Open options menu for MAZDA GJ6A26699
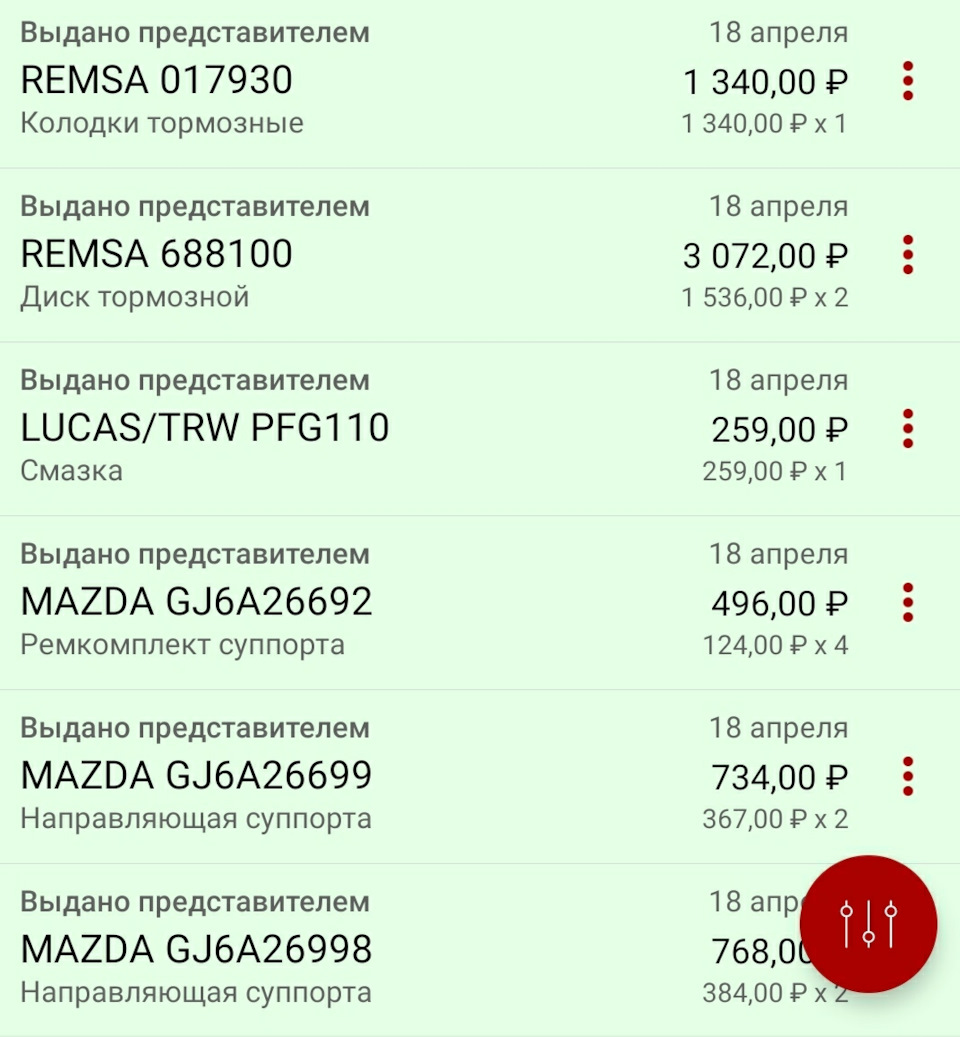Image resolution: width=960 pixels, height=1037 pixels. [907, 776]
